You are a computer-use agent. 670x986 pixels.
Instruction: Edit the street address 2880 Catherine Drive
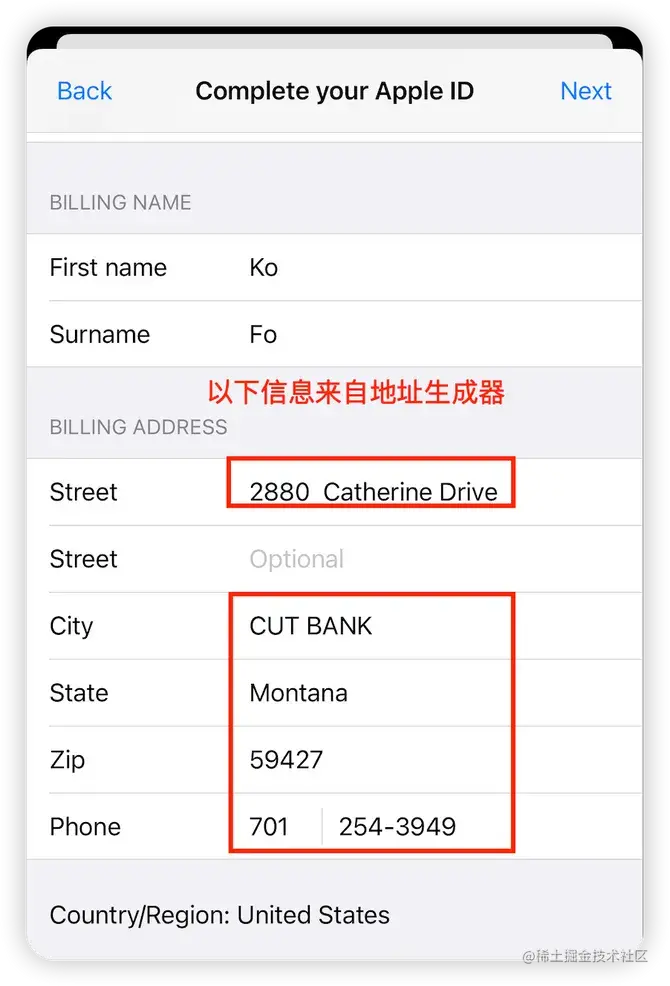coord(373,492)
